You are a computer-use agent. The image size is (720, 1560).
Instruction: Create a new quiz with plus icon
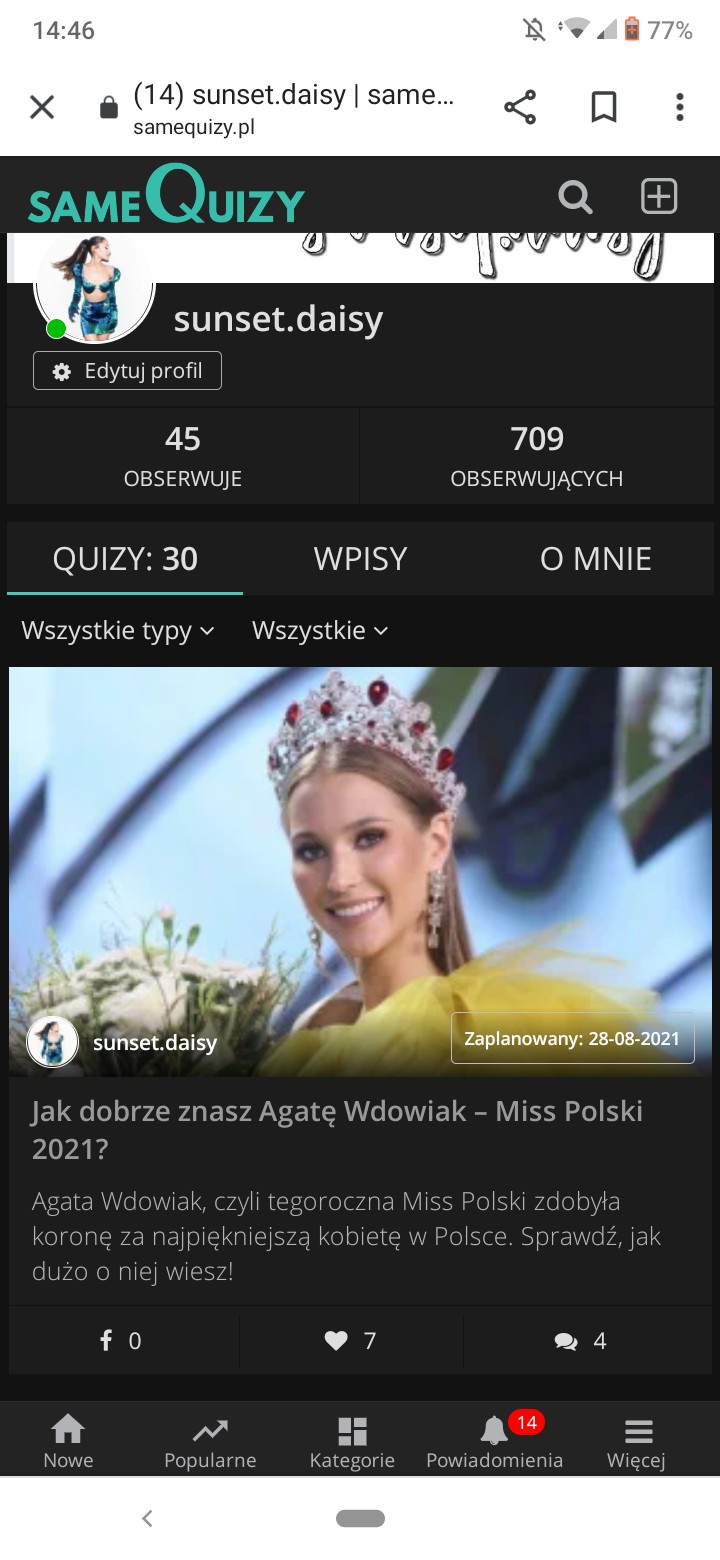click(x=659, y=197)
